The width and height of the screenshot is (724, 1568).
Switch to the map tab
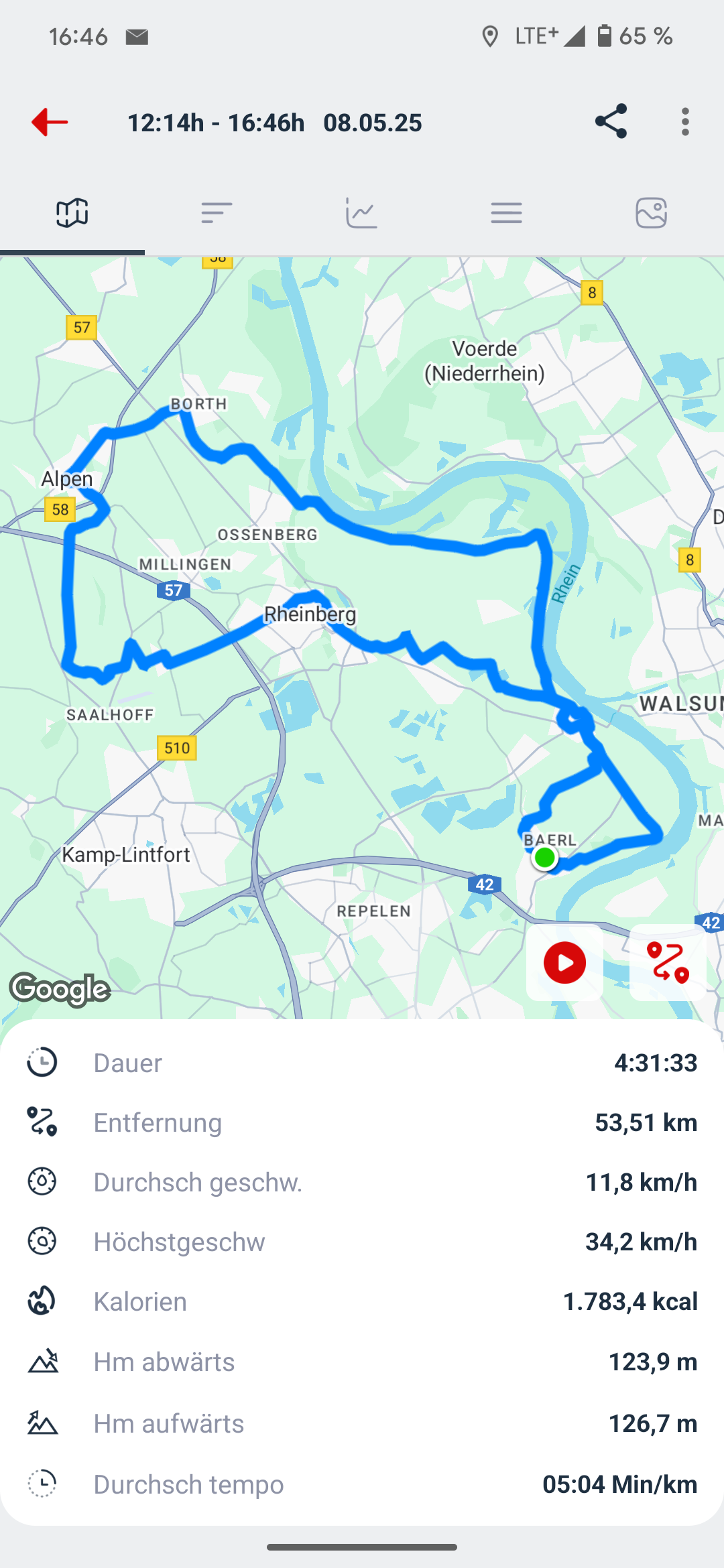pos(72,213)
